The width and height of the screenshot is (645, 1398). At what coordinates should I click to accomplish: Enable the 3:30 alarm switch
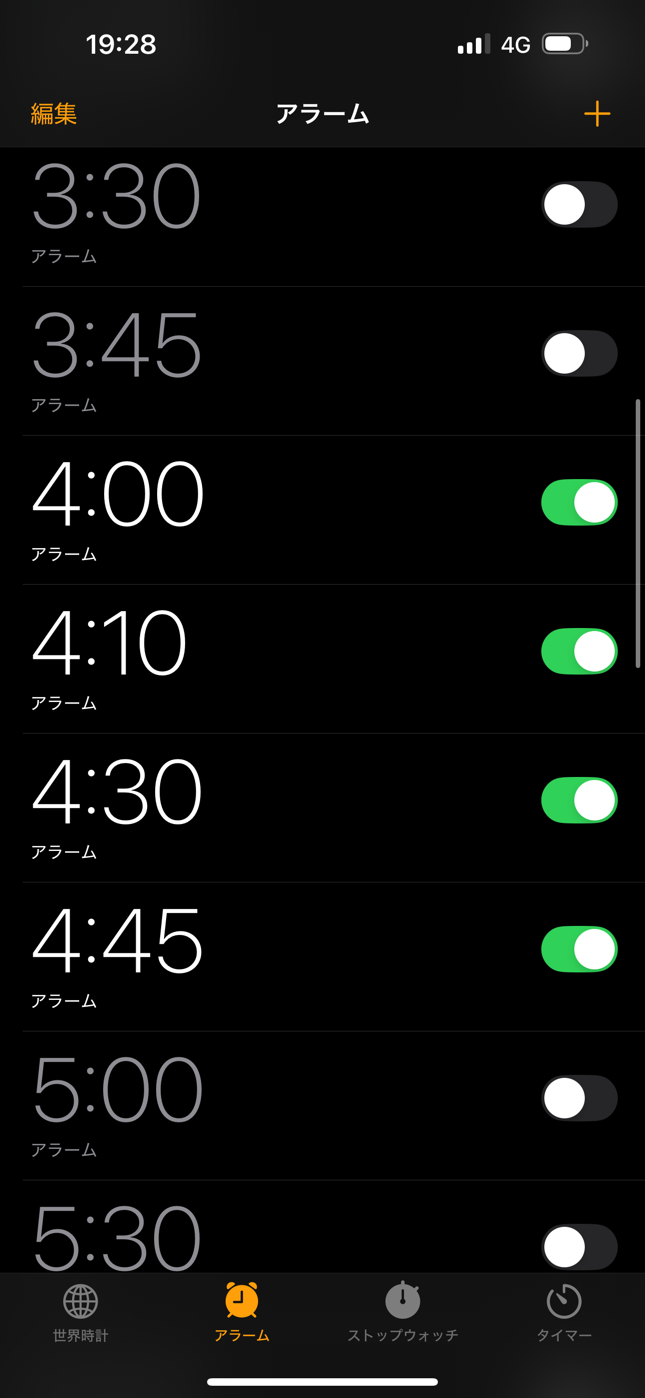(579, 205)
